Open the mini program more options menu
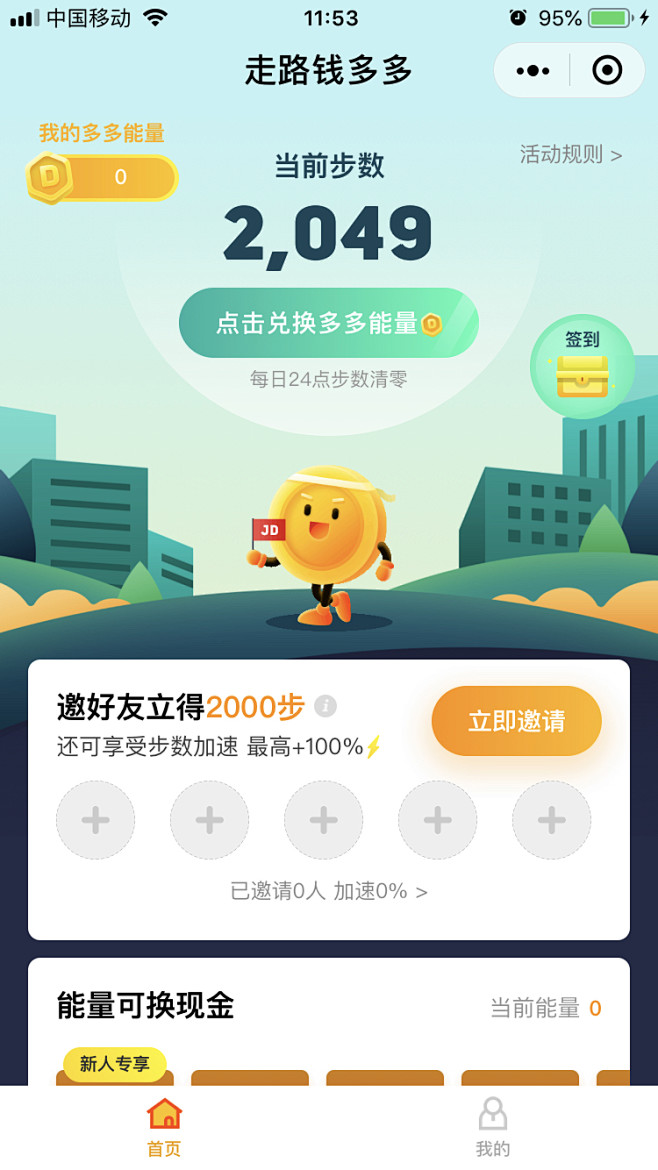 (x=532, y=70)
